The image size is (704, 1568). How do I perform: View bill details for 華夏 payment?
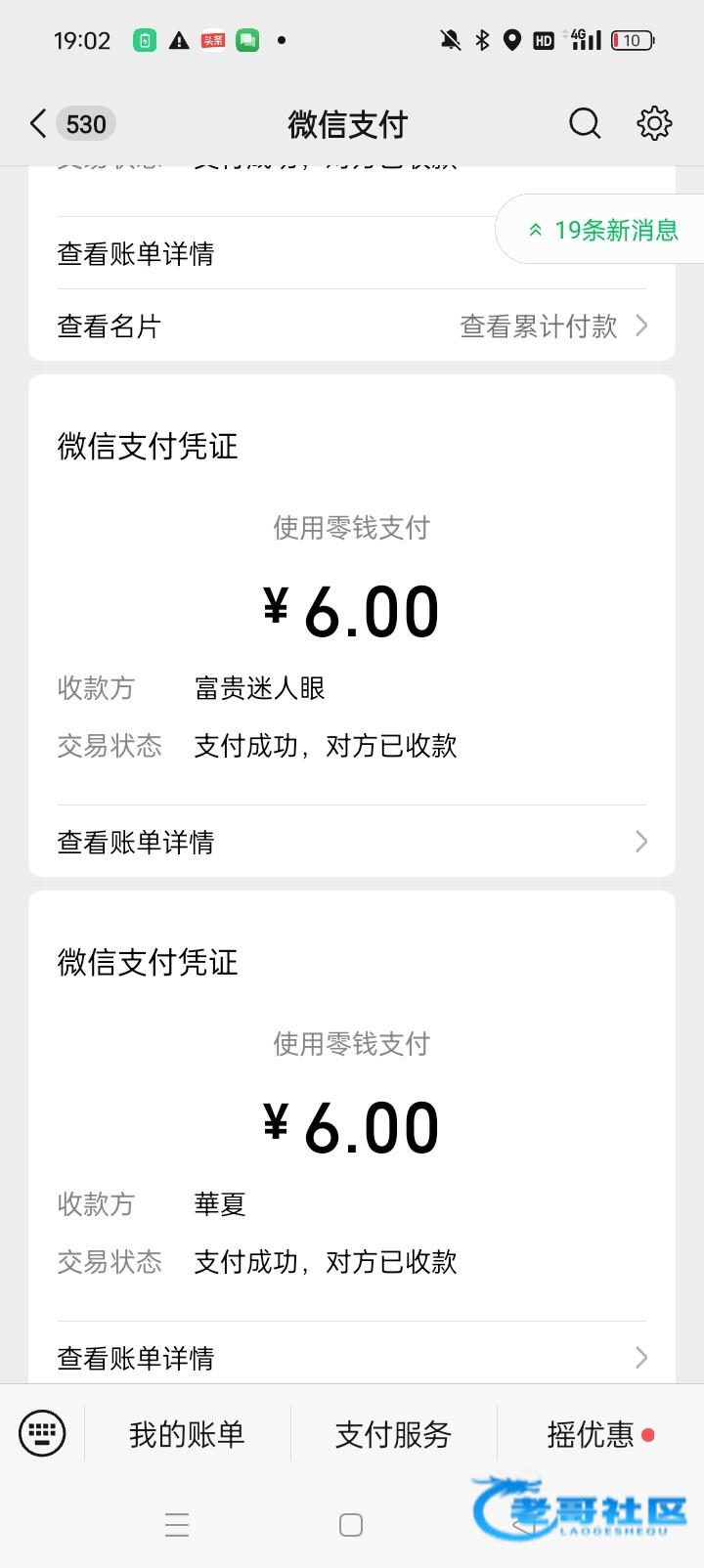(352, 1357)
